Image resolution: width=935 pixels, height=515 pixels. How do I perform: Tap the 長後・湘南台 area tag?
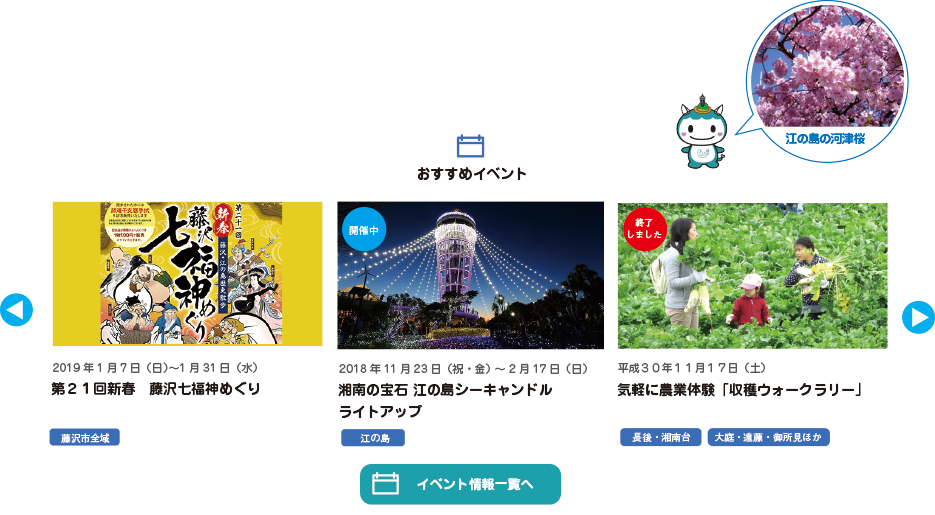[x=661, y=437]
